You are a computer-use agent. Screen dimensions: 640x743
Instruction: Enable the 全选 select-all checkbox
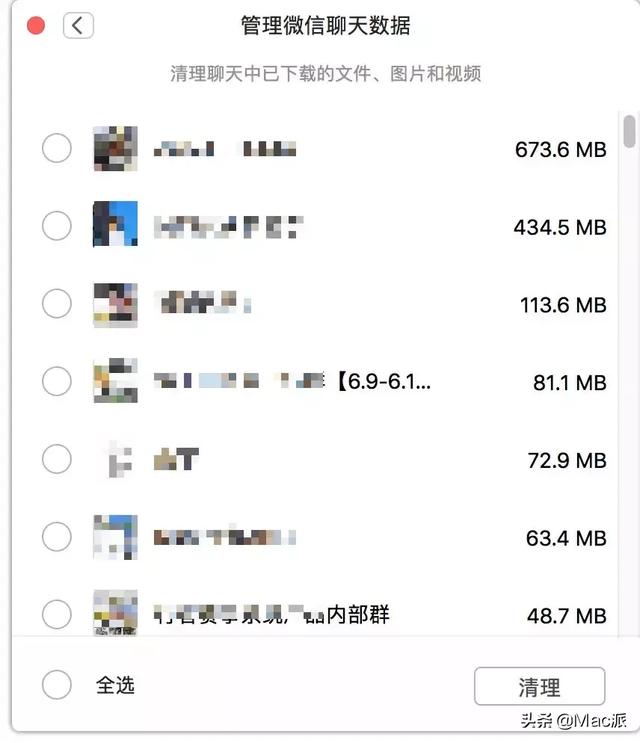point(57,685)
